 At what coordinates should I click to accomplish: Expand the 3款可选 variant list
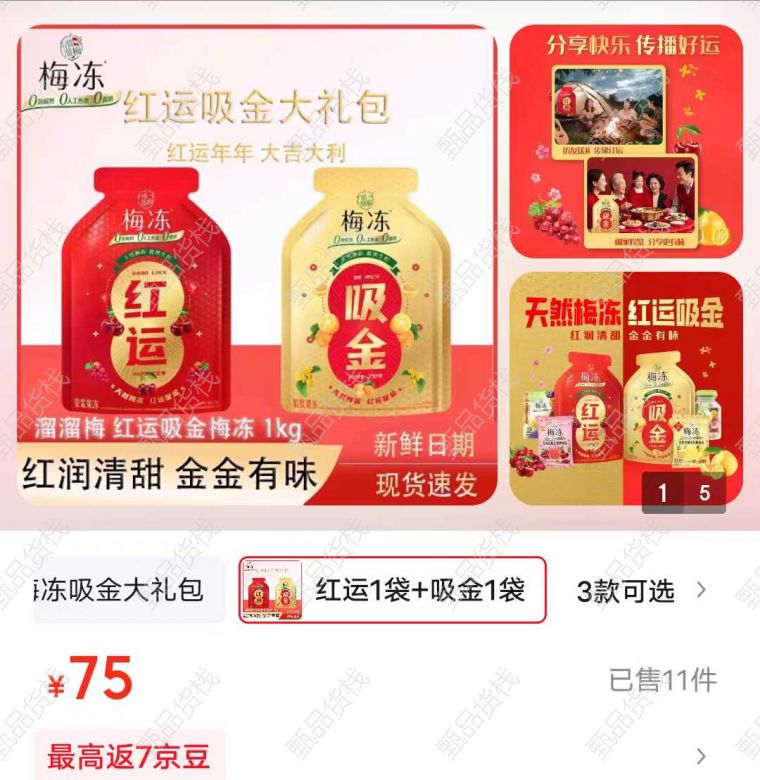click(x=642, y=590)
